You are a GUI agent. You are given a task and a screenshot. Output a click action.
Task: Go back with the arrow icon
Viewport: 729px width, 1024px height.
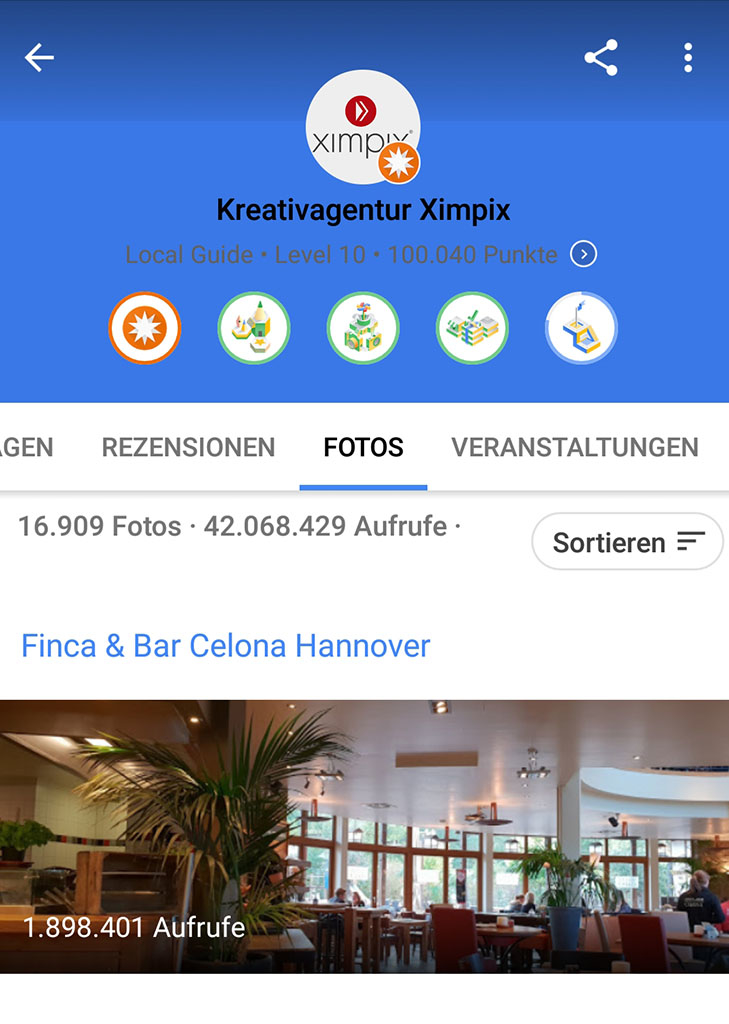pyautogui.click(x=39, y=57)
